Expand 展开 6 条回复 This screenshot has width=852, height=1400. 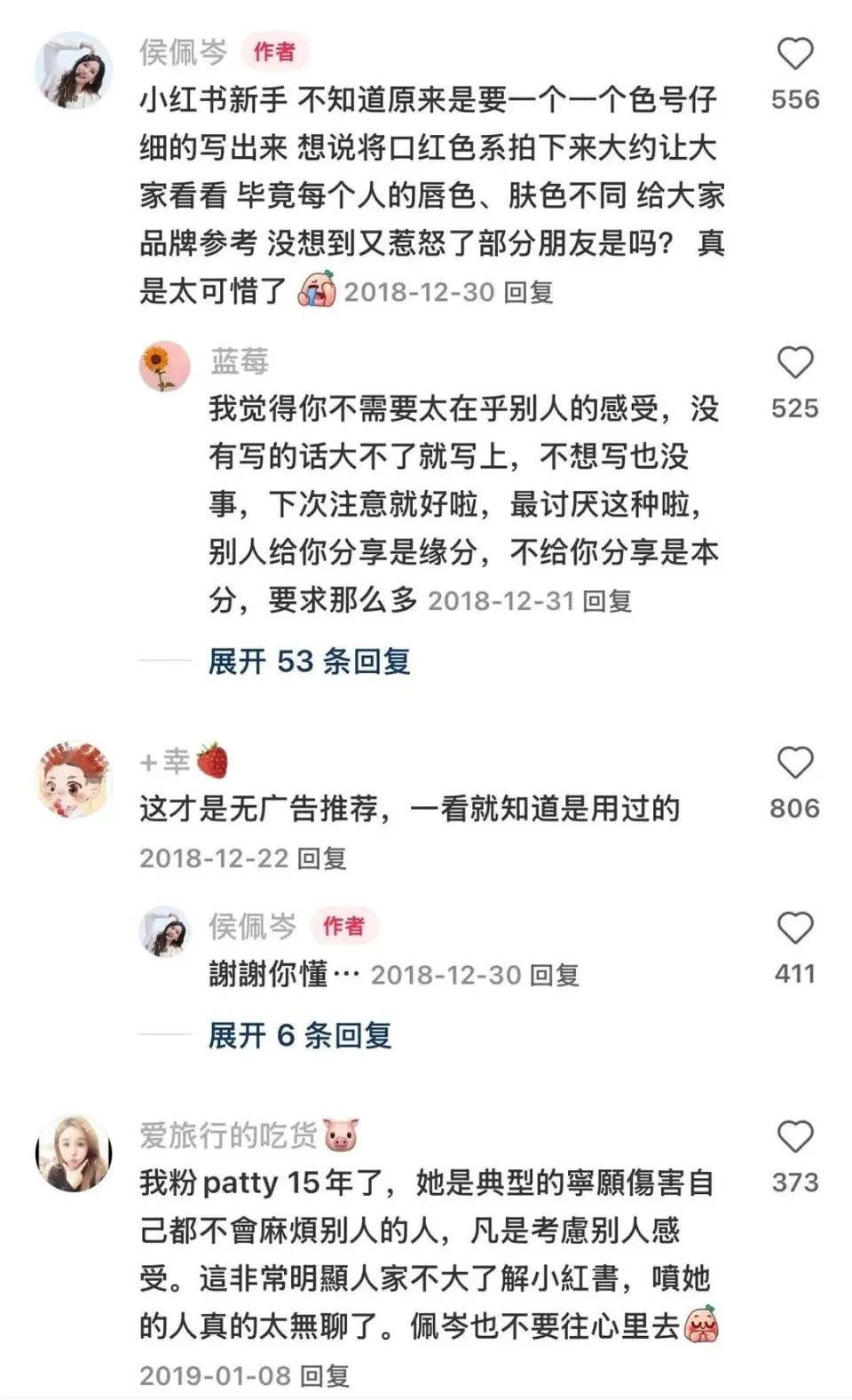pos(299,1035)
